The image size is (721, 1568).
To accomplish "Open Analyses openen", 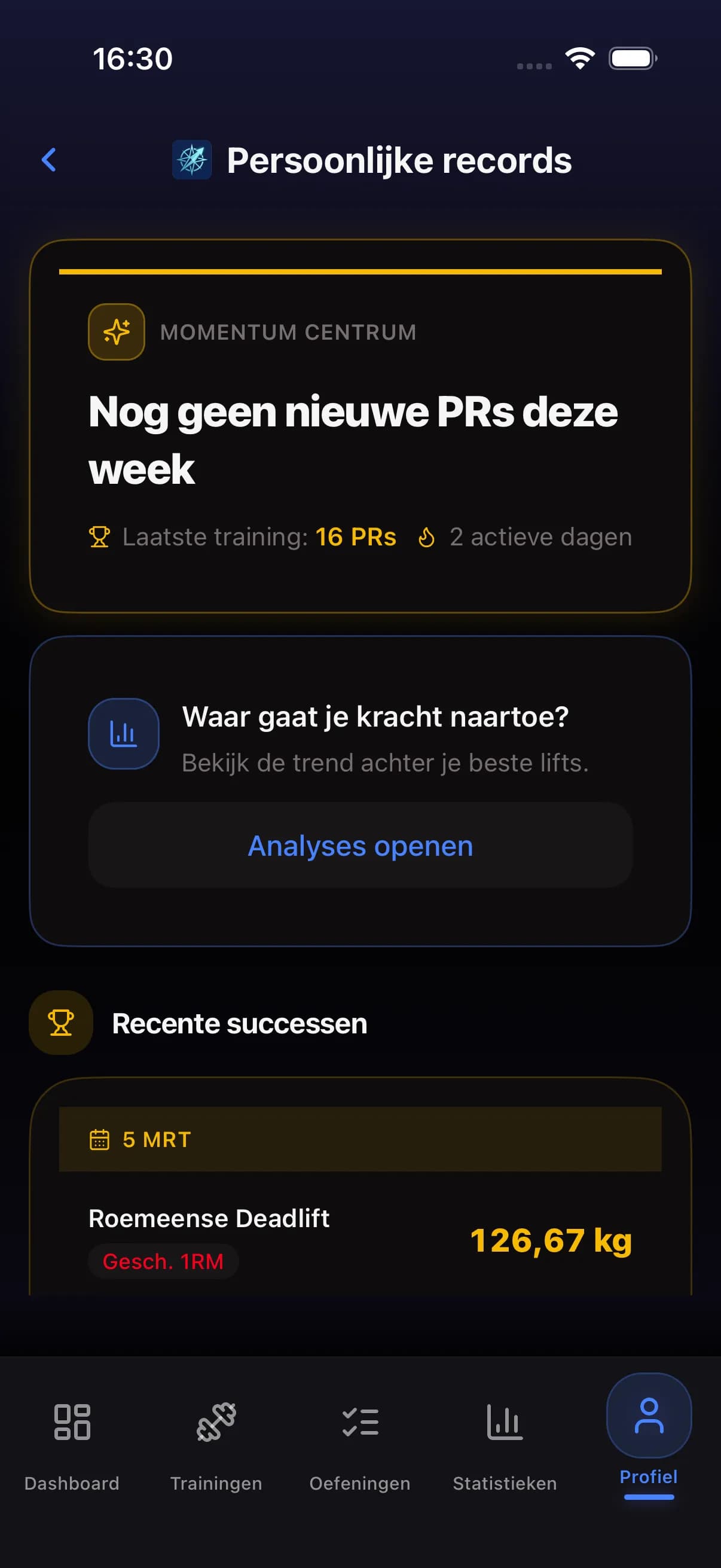I will click(359, 846).
